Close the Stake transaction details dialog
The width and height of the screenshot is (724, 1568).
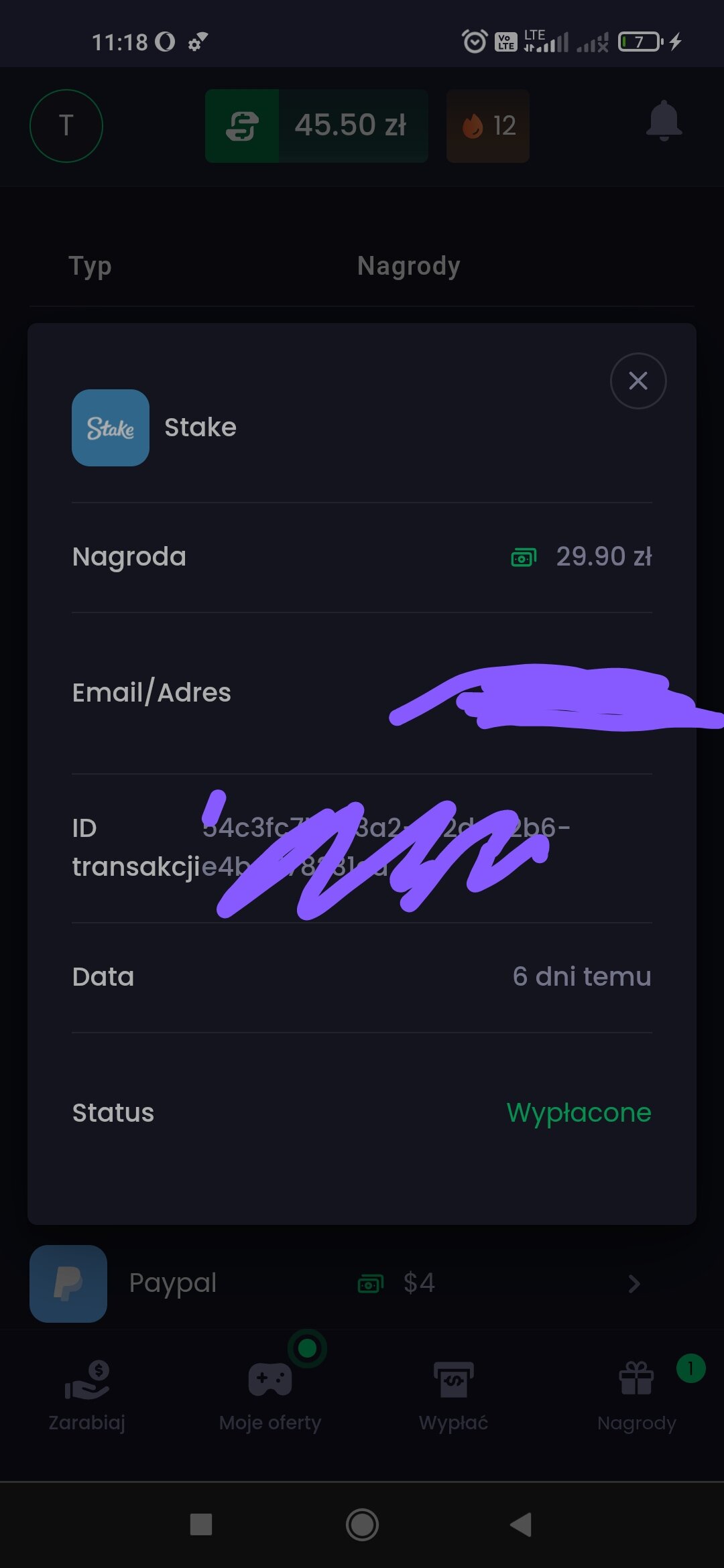pyautogui.click(x=638, y=381)
